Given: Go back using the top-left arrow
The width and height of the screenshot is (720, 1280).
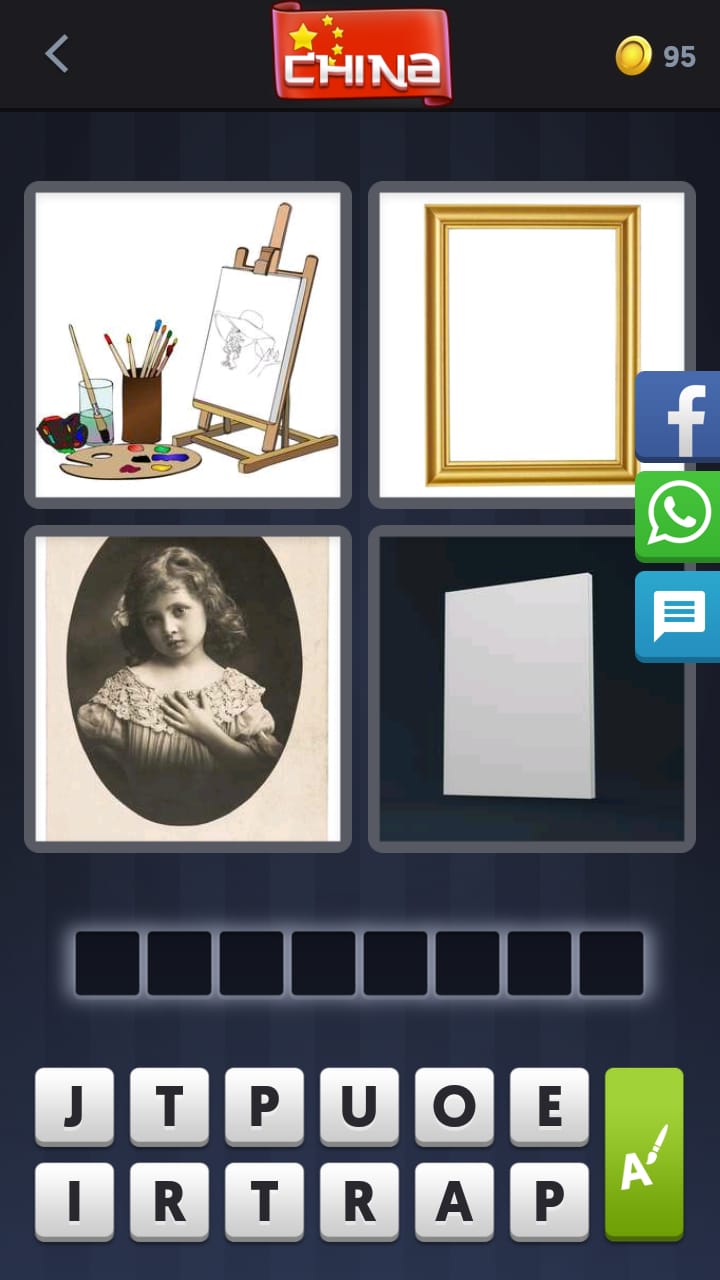Looking at the screenshot, I should pyautogui.click(x=57, y=54).
